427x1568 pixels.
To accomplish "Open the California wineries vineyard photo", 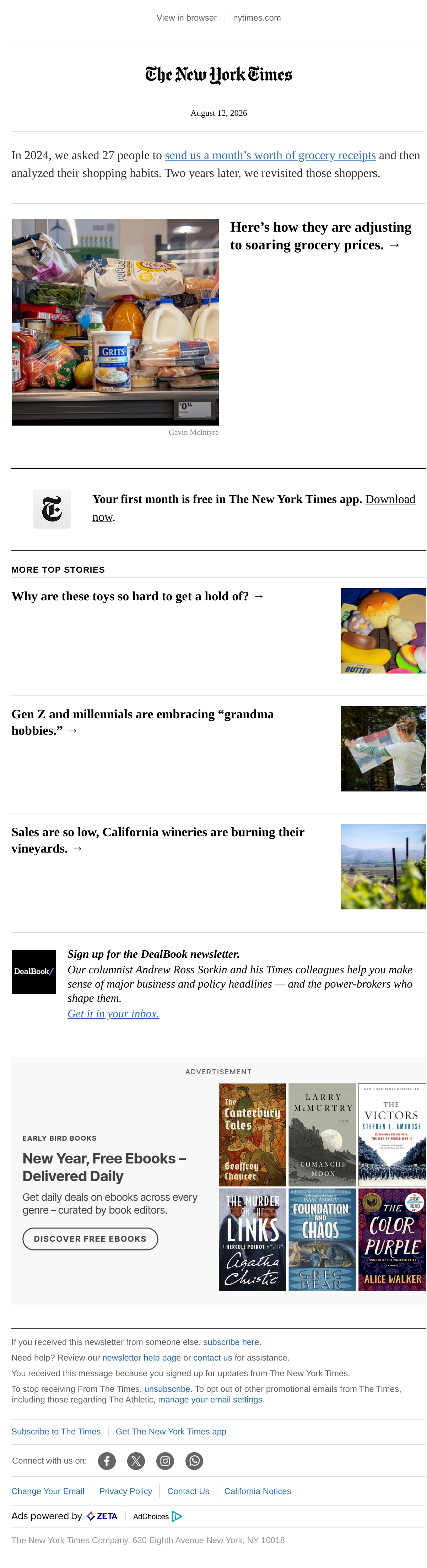I will pos(383,866).
